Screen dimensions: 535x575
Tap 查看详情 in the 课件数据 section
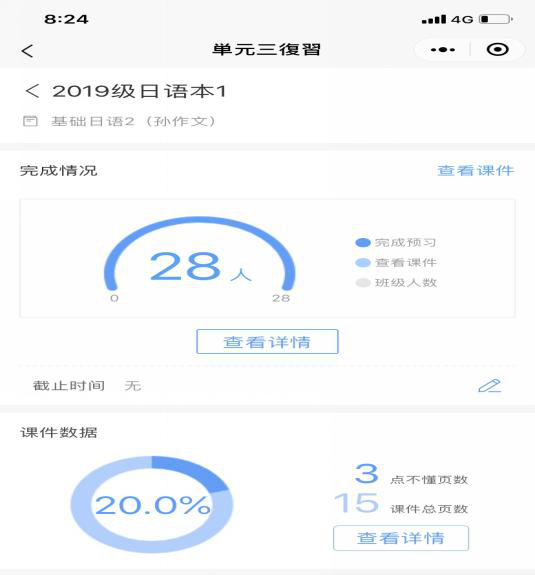[x=401, y=538]
